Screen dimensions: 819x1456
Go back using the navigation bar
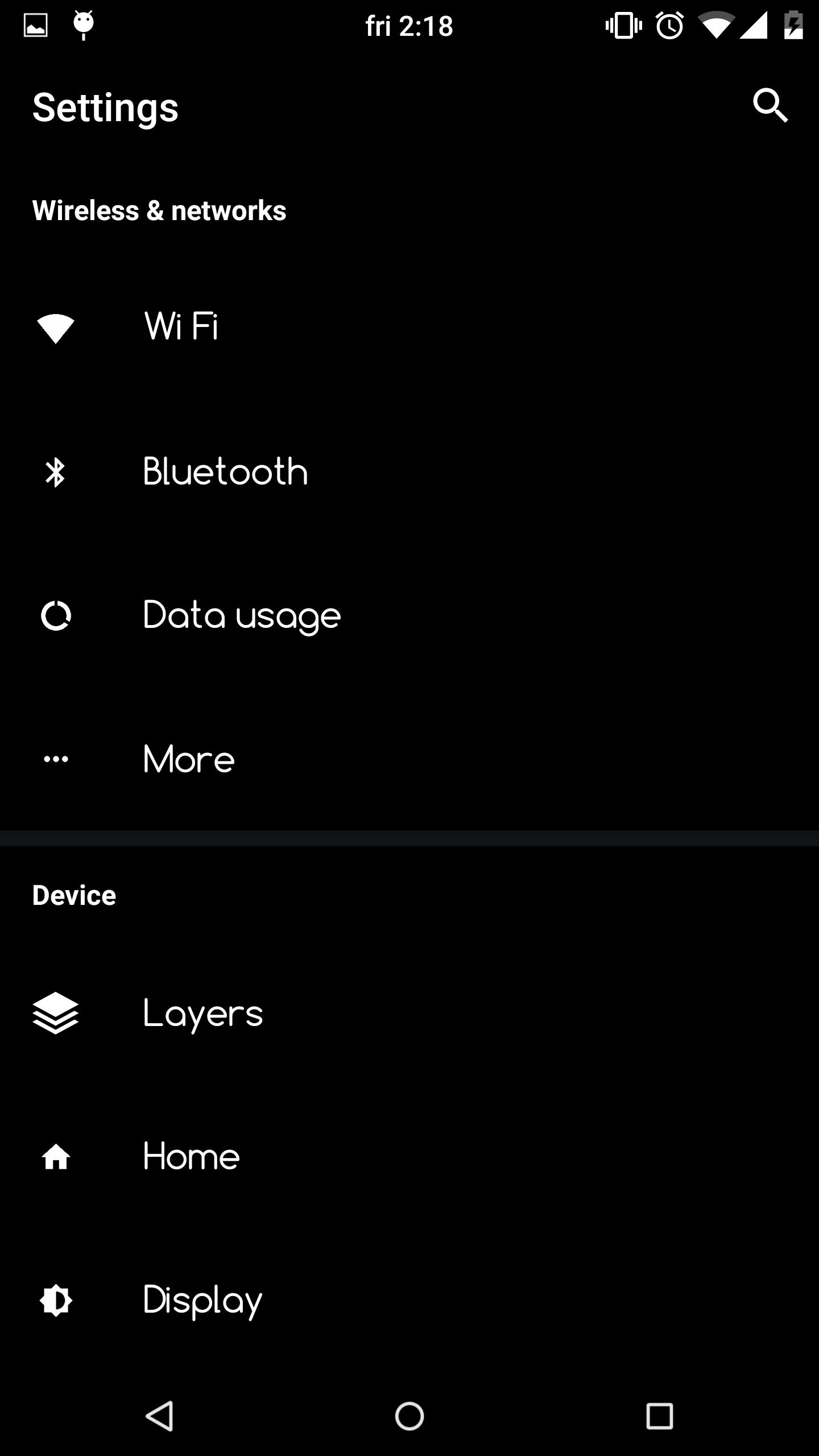tap(159, 1416)
